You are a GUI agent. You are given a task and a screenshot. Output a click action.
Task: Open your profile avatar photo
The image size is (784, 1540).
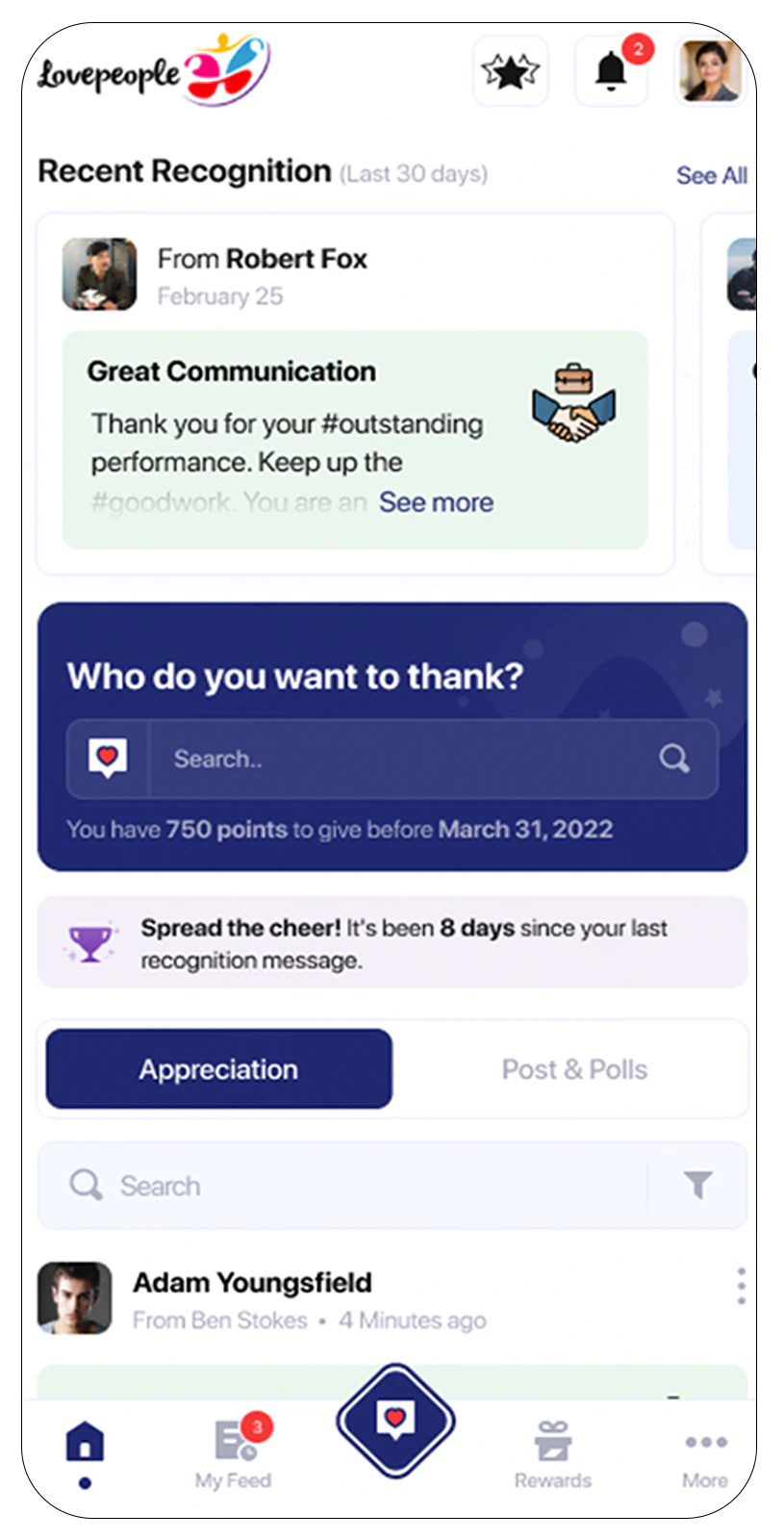click(710, 71)
